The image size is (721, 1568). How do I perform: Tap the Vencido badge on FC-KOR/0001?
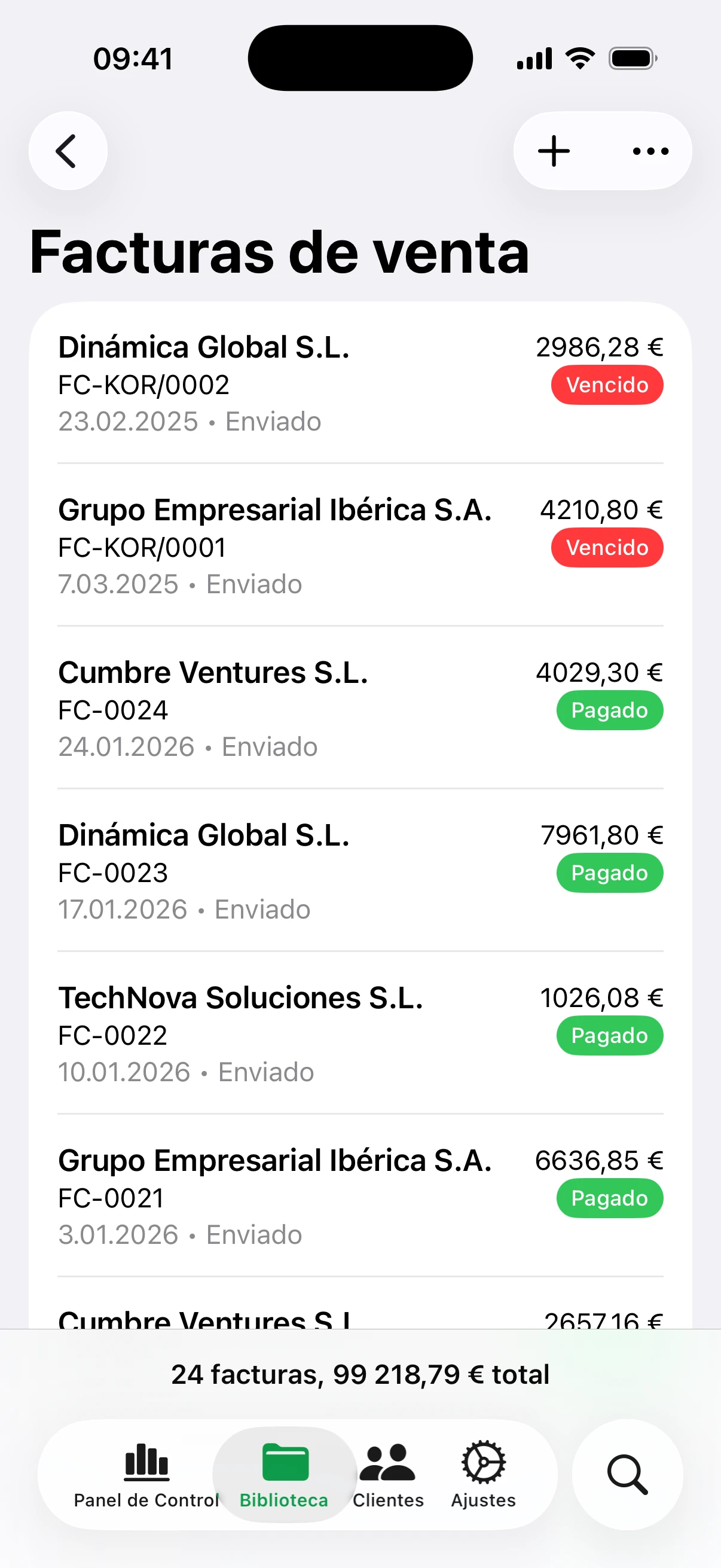pos(606,547)
